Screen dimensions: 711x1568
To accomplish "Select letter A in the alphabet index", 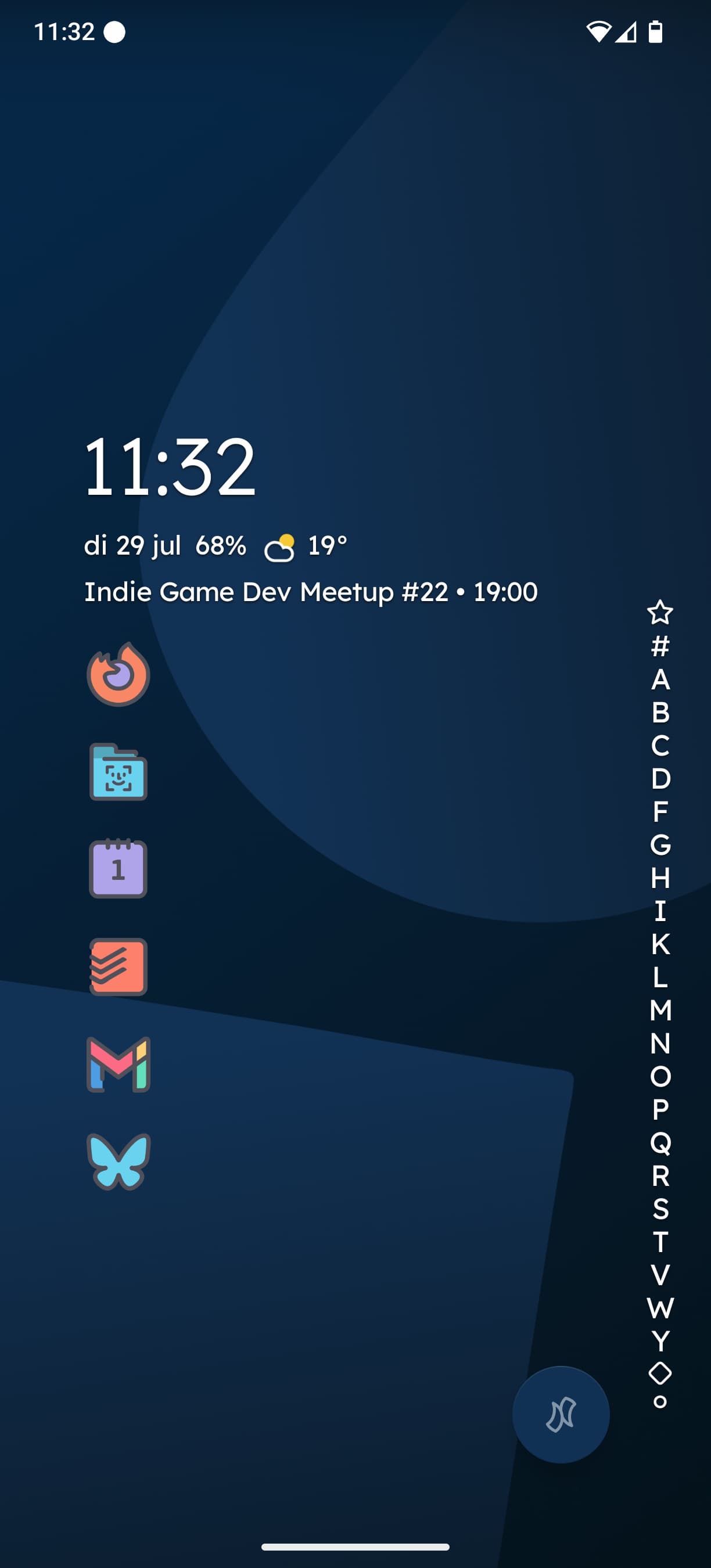I will pyautogui.click(x=660, y=679).
